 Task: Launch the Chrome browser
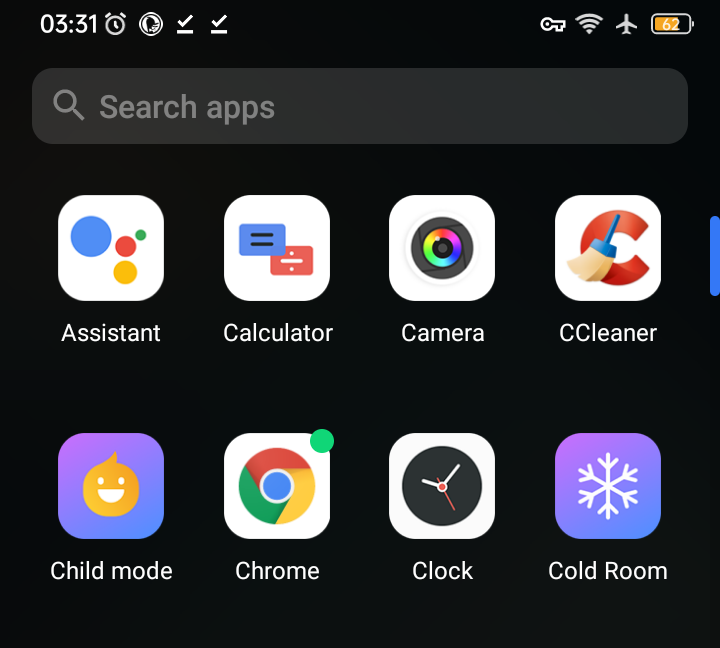pyautogui.click(x=277, y=486)
